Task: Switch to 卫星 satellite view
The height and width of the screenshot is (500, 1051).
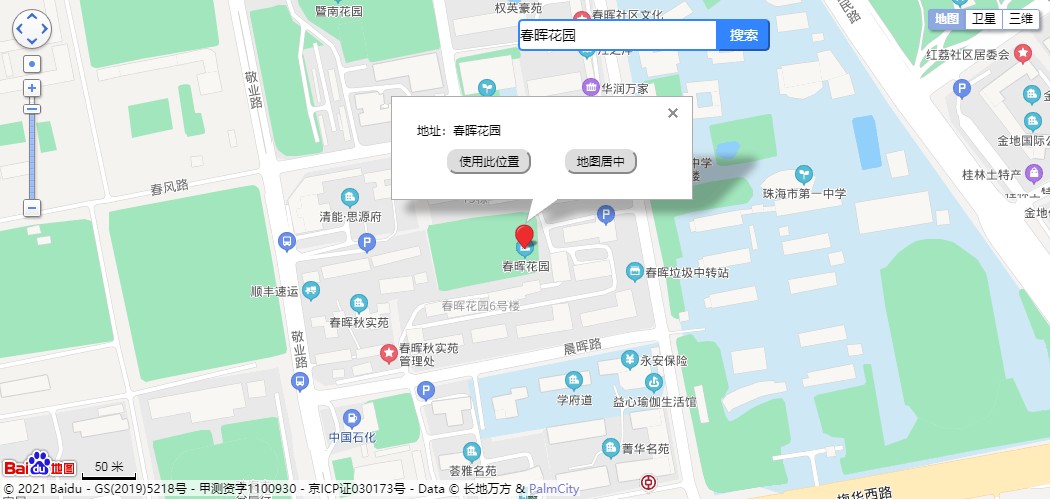Action: point(983,18)
